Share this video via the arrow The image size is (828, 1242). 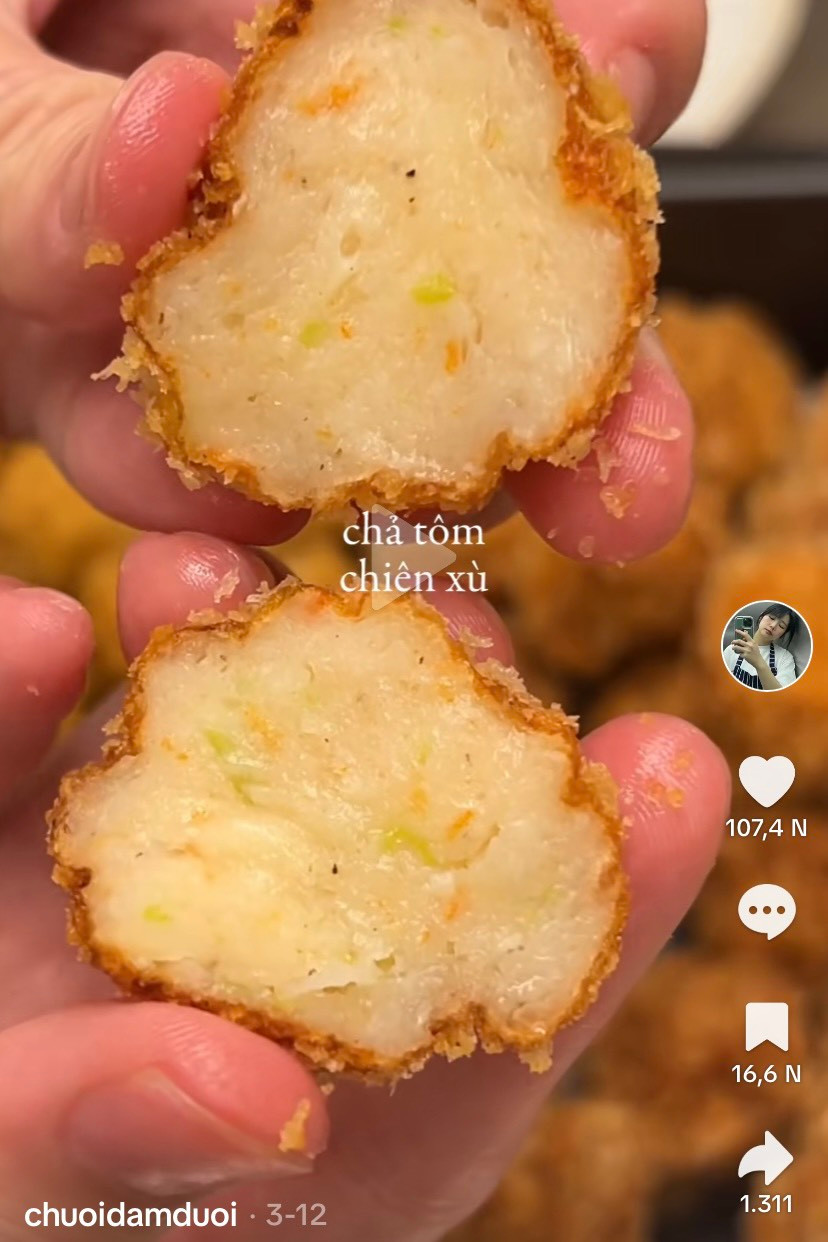[x=766, y=1159]
